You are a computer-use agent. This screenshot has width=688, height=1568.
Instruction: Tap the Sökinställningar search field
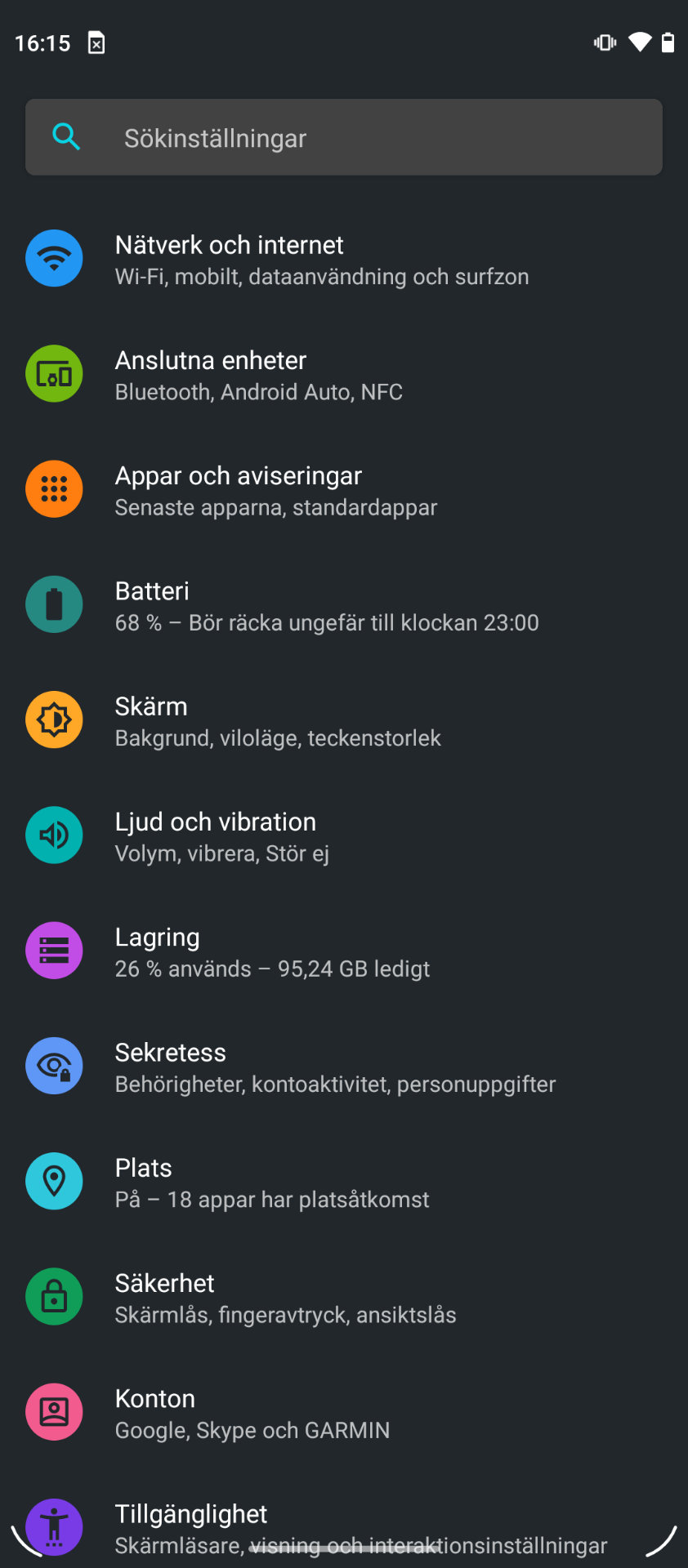(343, 137)
